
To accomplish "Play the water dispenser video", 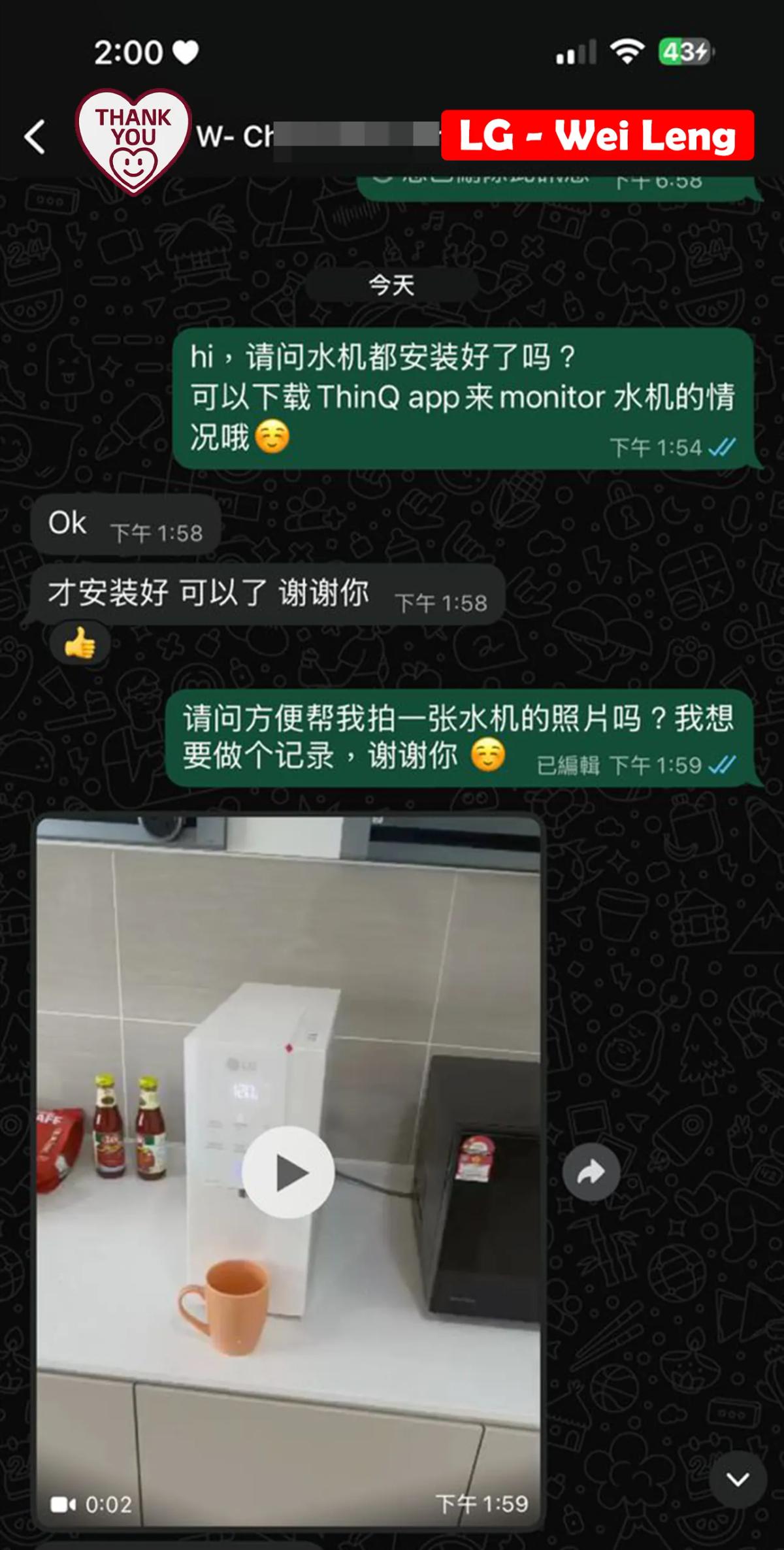I will (288, 1173).
